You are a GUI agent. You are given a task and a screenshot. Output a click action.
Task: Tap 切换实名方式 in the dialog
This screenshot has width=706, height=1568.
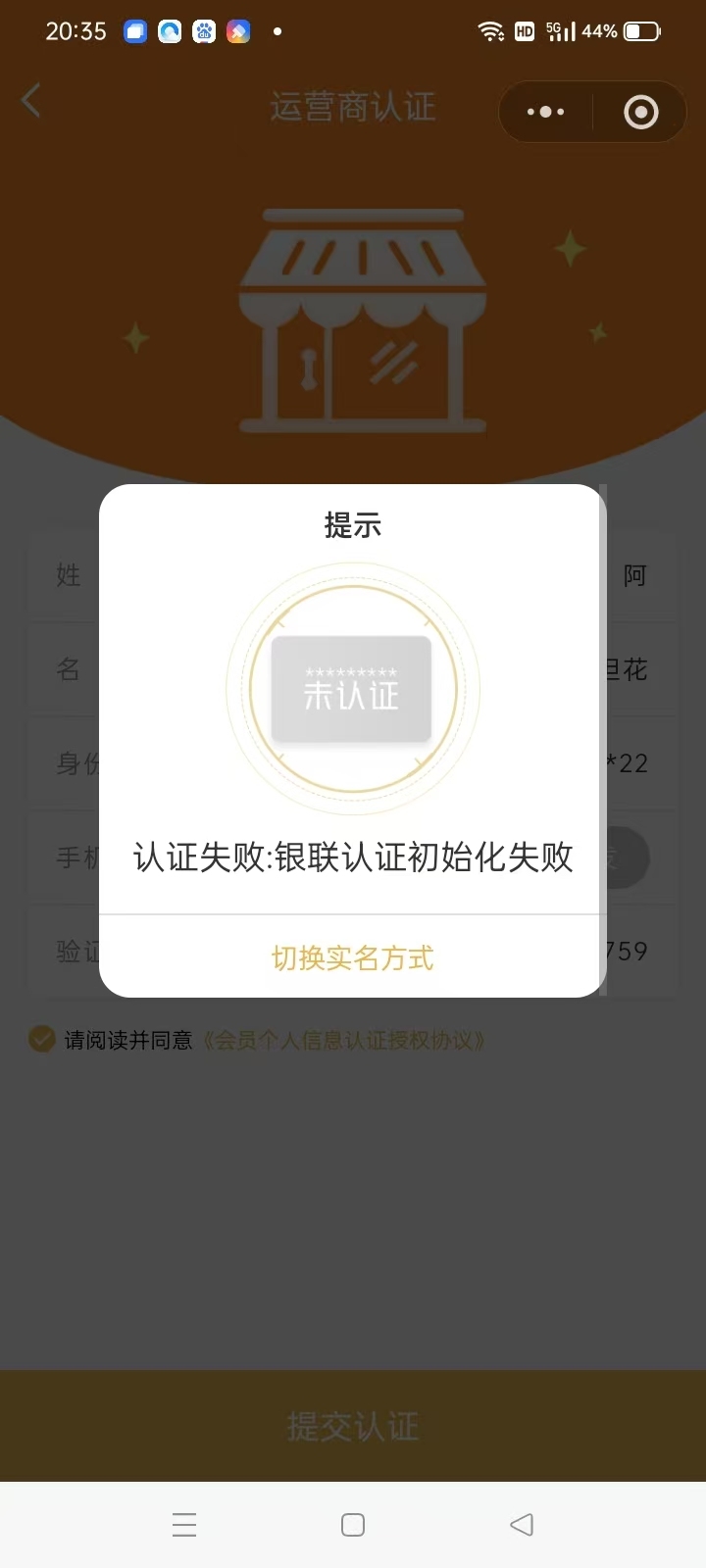click(x=353, y=957)
